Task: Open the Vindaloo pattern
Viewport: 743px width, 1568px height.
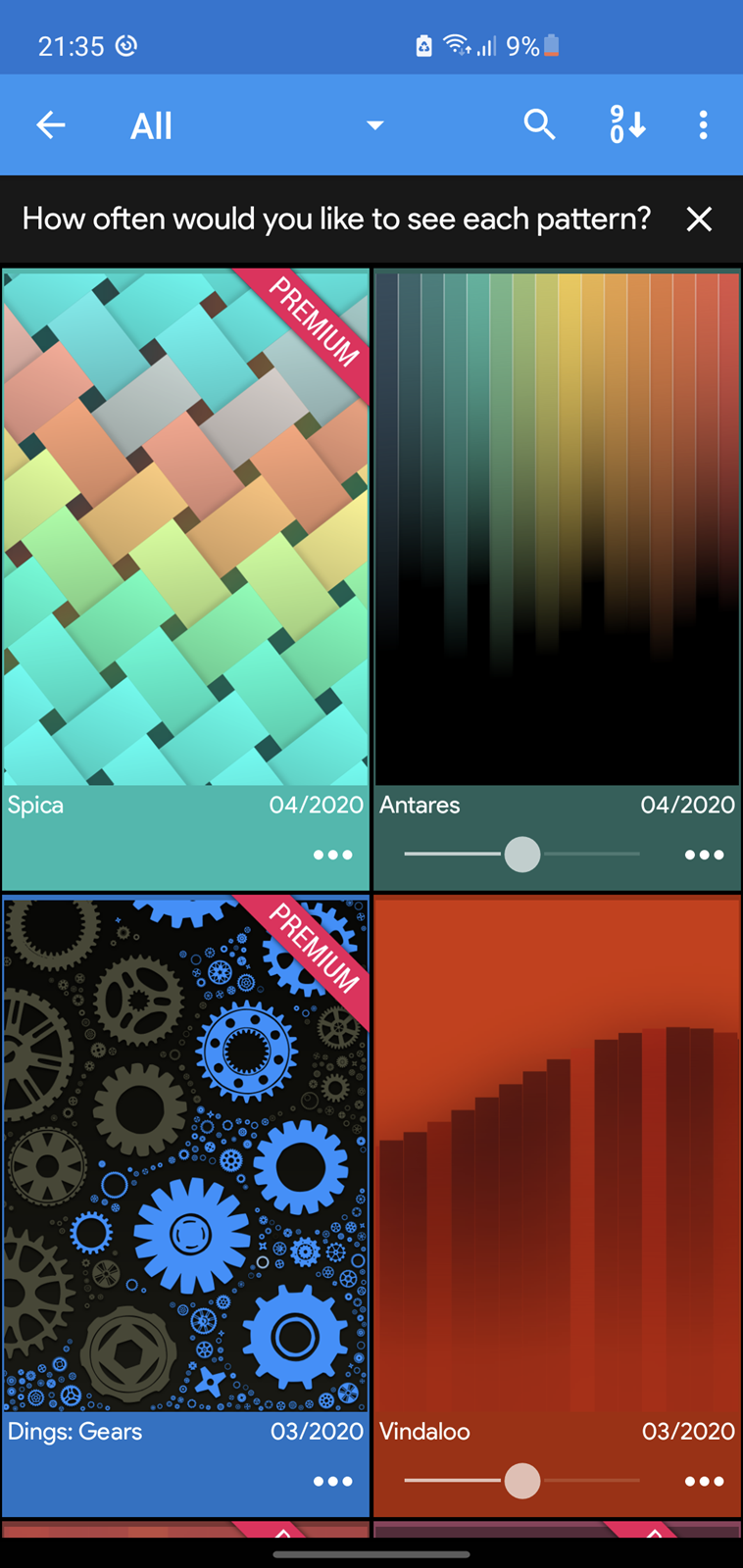Action: 557,1154
